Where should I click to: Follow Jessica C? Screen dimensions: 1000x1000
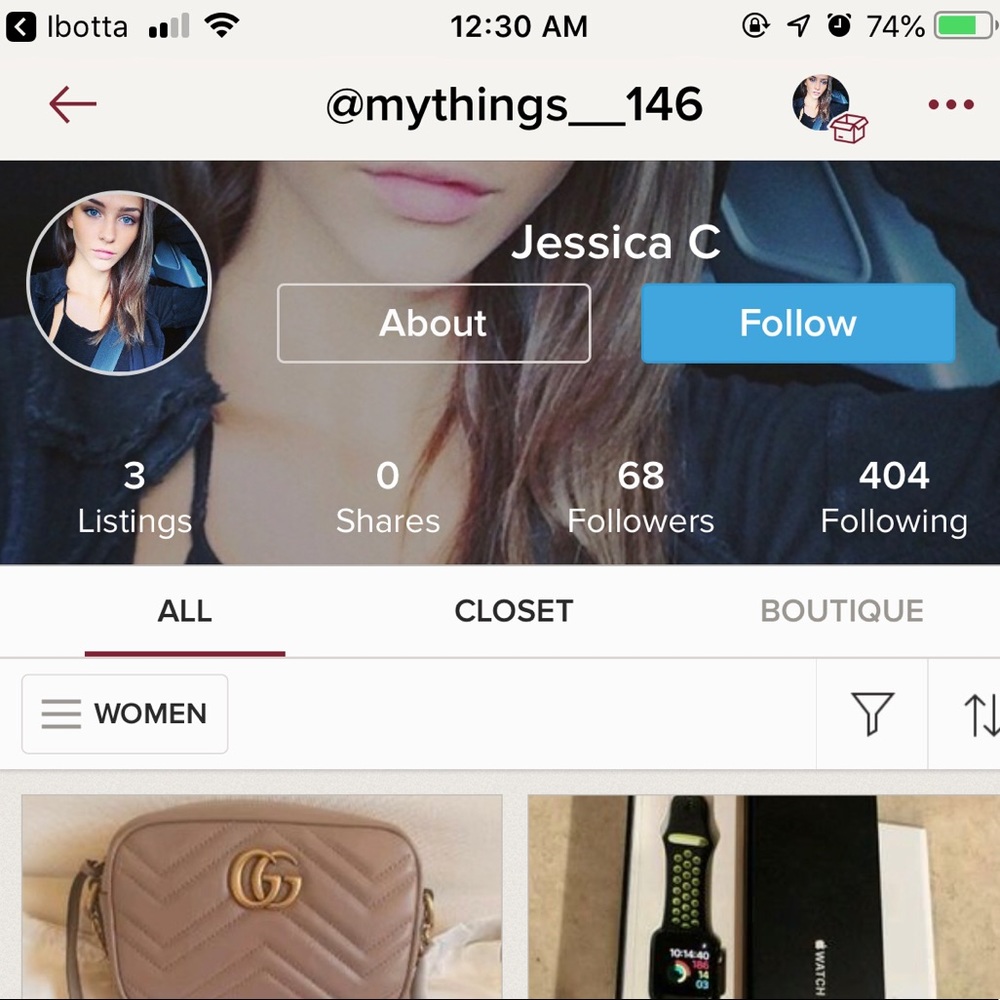click(x=797, y=323)
